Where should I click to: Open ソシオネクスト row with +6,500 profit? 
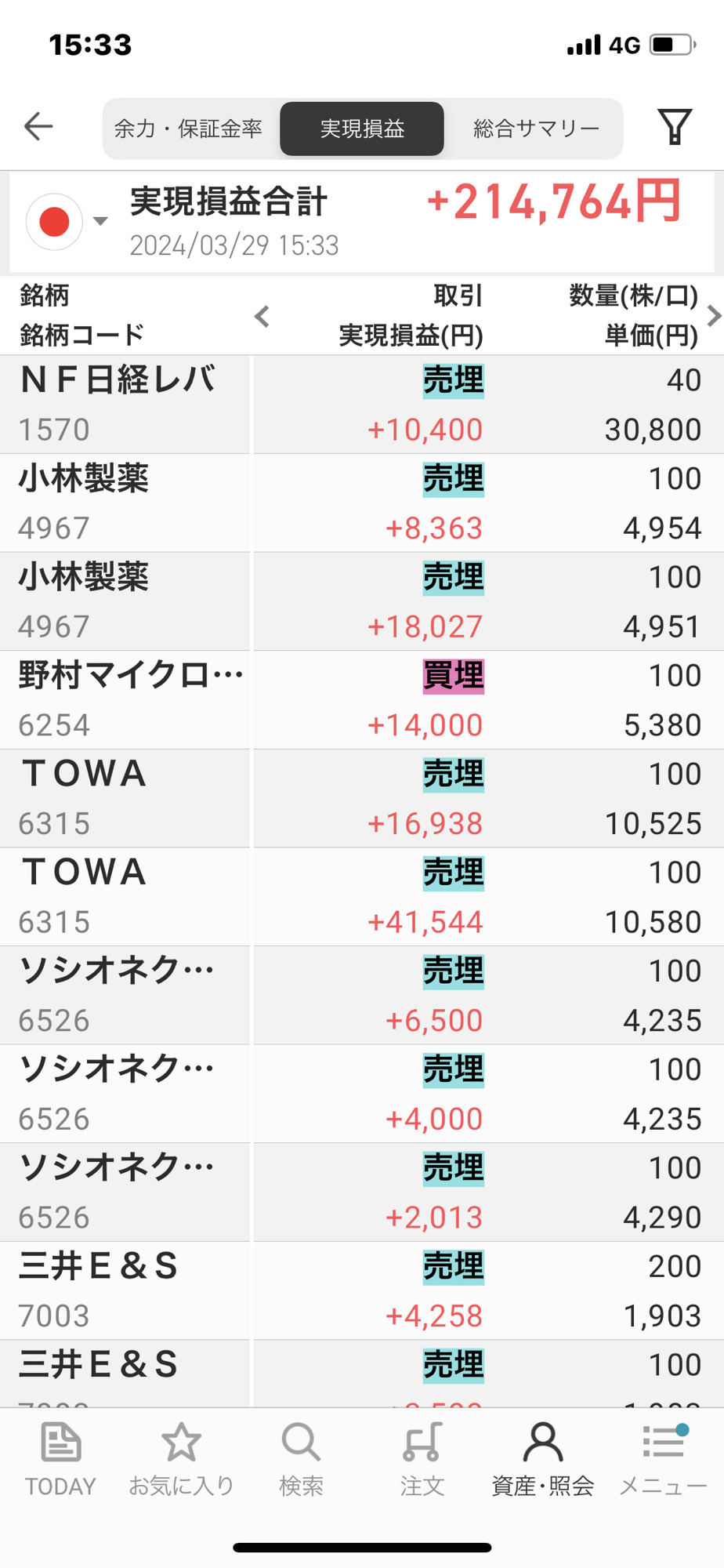coord(360,996)
